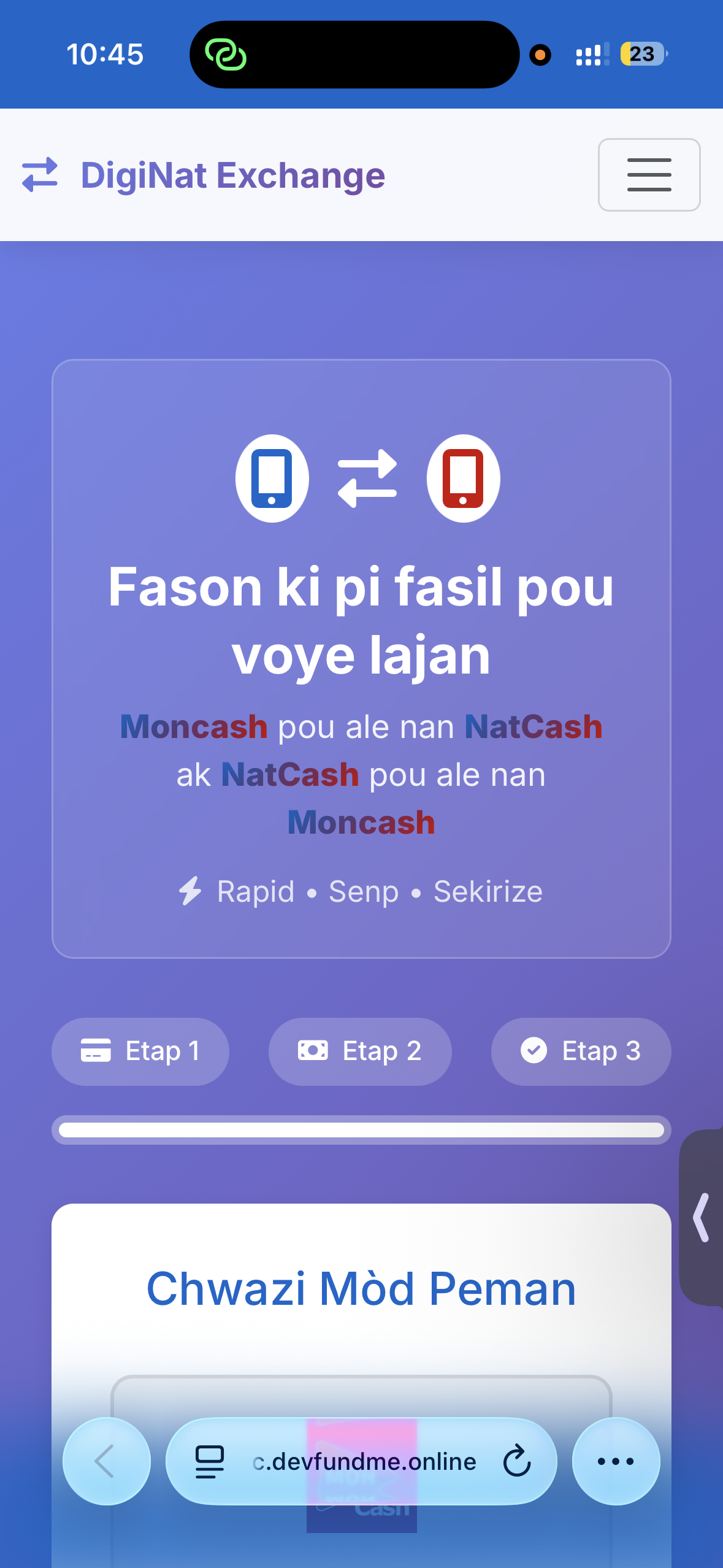Select the Etap 2 step
The width and height of the screenshot is (723, 1568).
pos(360,1051)
